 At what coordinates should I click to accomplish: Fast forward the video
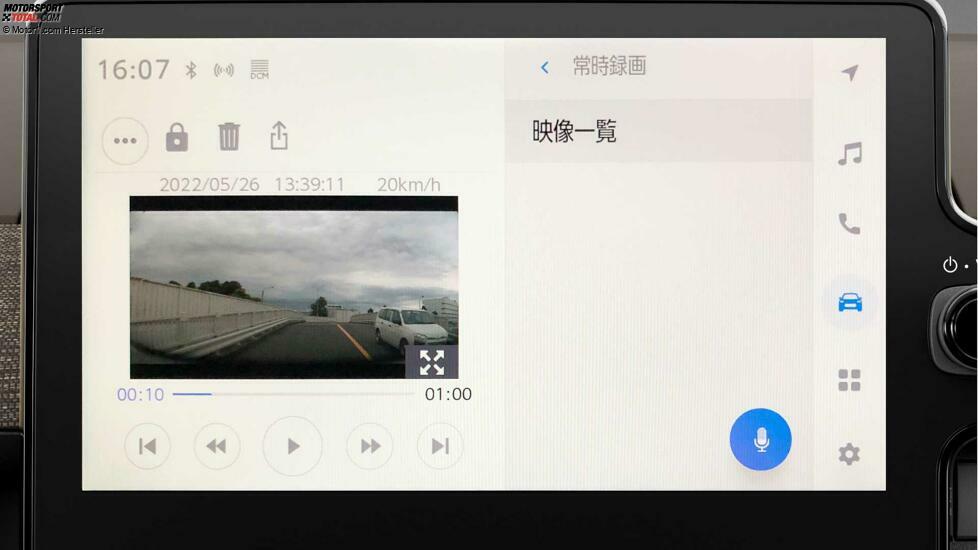coord(370,446)
